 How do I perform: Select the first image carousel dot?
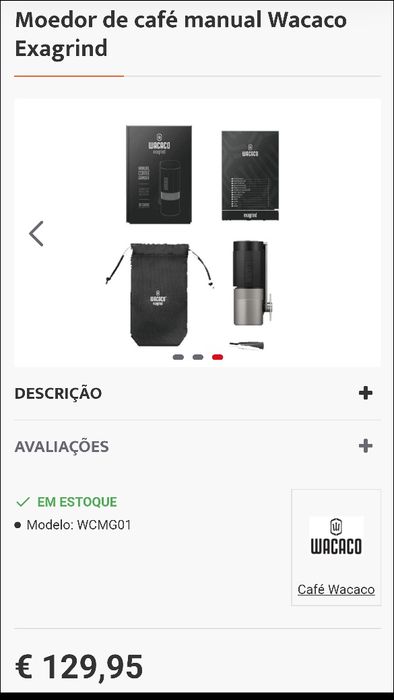(178, 357)
